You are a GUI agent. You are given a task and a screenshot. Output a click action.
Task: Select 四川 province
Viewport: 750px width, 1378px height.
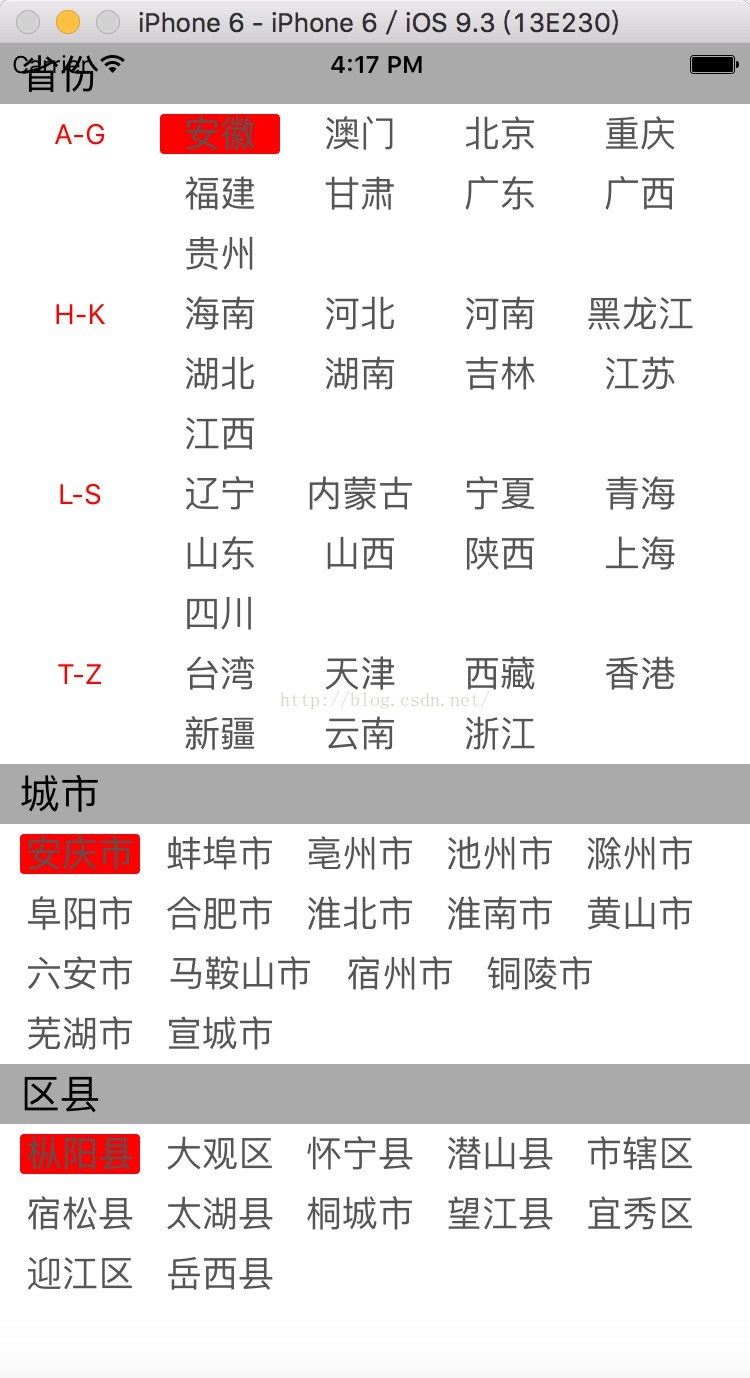pyautogui.click(x=220, y=614)
